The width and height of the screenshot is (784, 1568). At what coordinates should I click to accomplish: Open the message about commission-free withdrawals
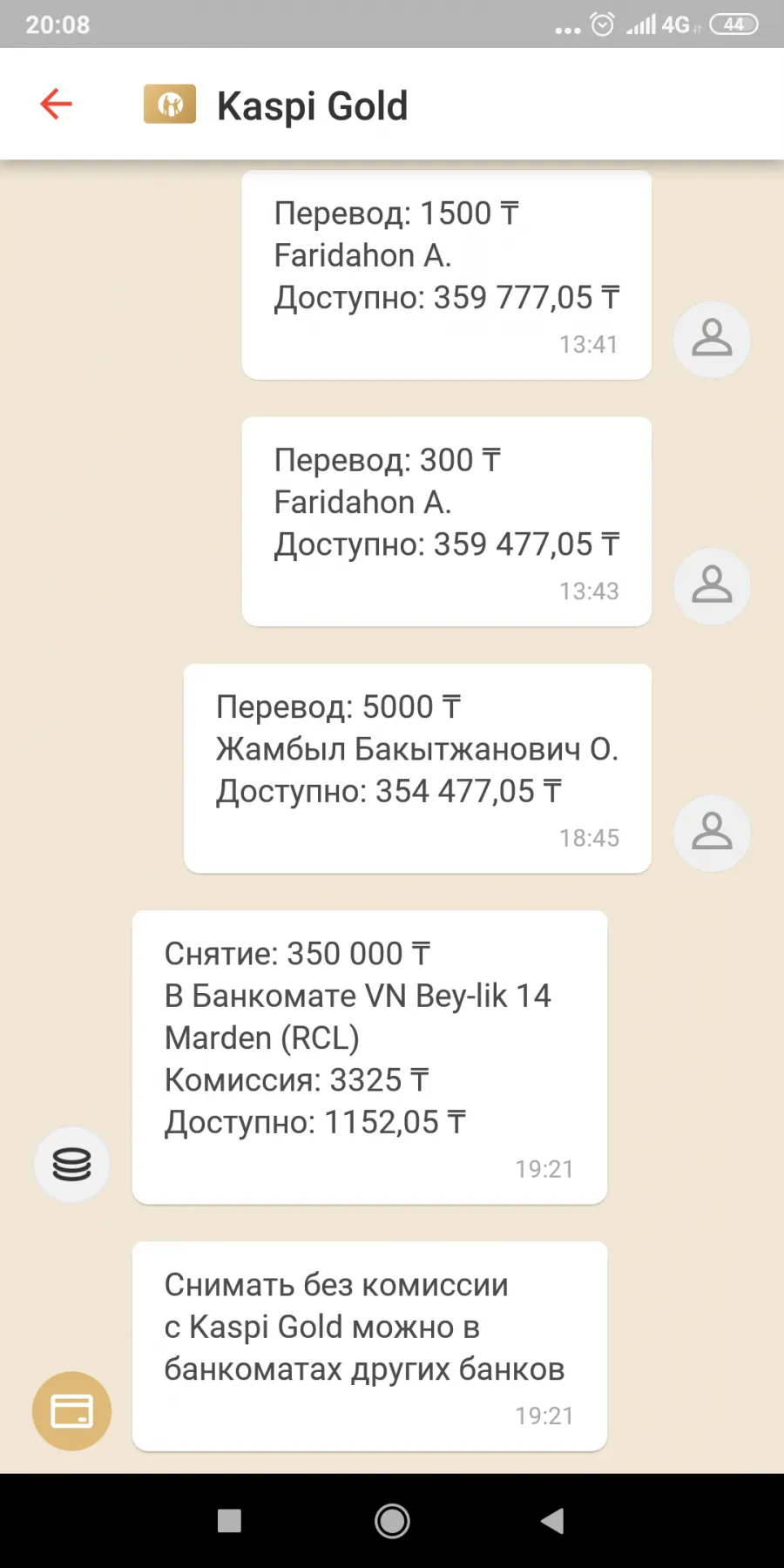point(369,1346)
